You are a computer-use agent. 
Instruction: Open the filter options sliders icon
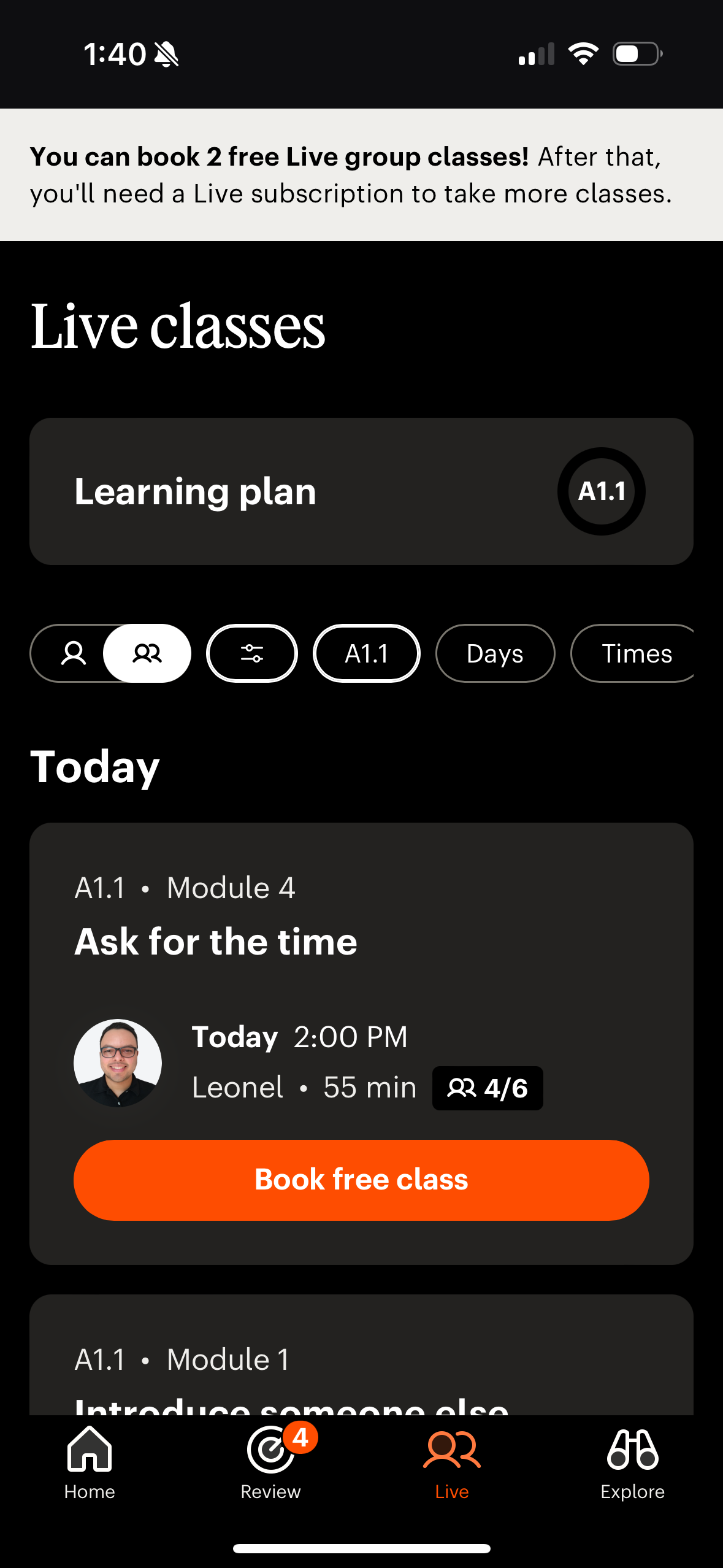click(252, 653)
